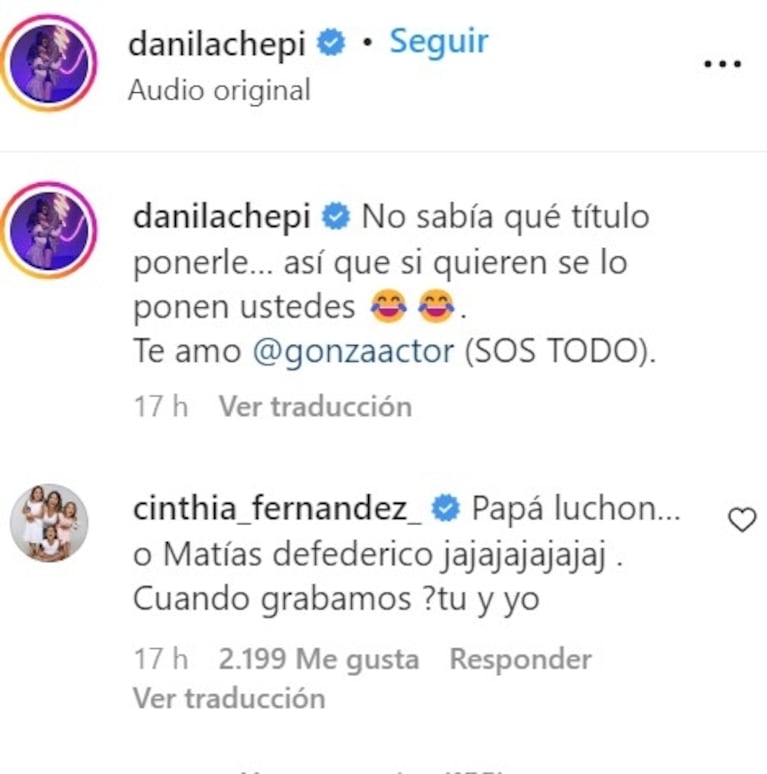
Task: Open cinthia_fernandez_'s profile username
Action: [277, 508]
